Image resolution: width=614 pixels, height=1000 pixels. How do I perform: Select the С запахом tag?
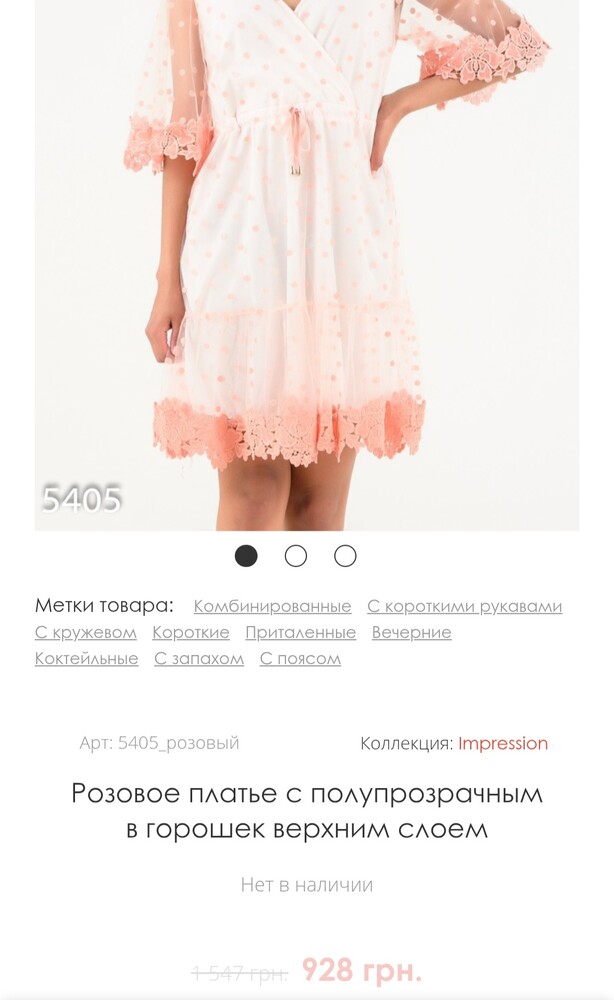[199, 658]
